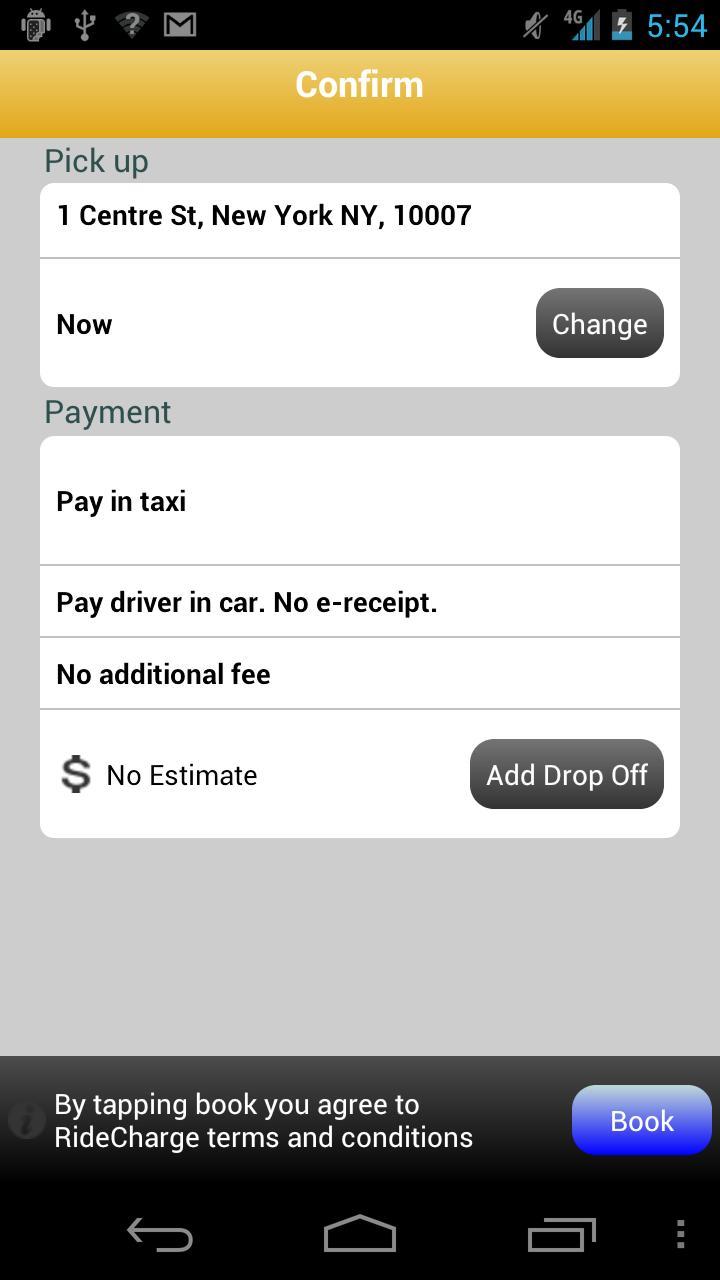Screen dimensions: 720x1280
Task: Tap the Android debugging icon in status bar
Action: click(x=33, y=25)
